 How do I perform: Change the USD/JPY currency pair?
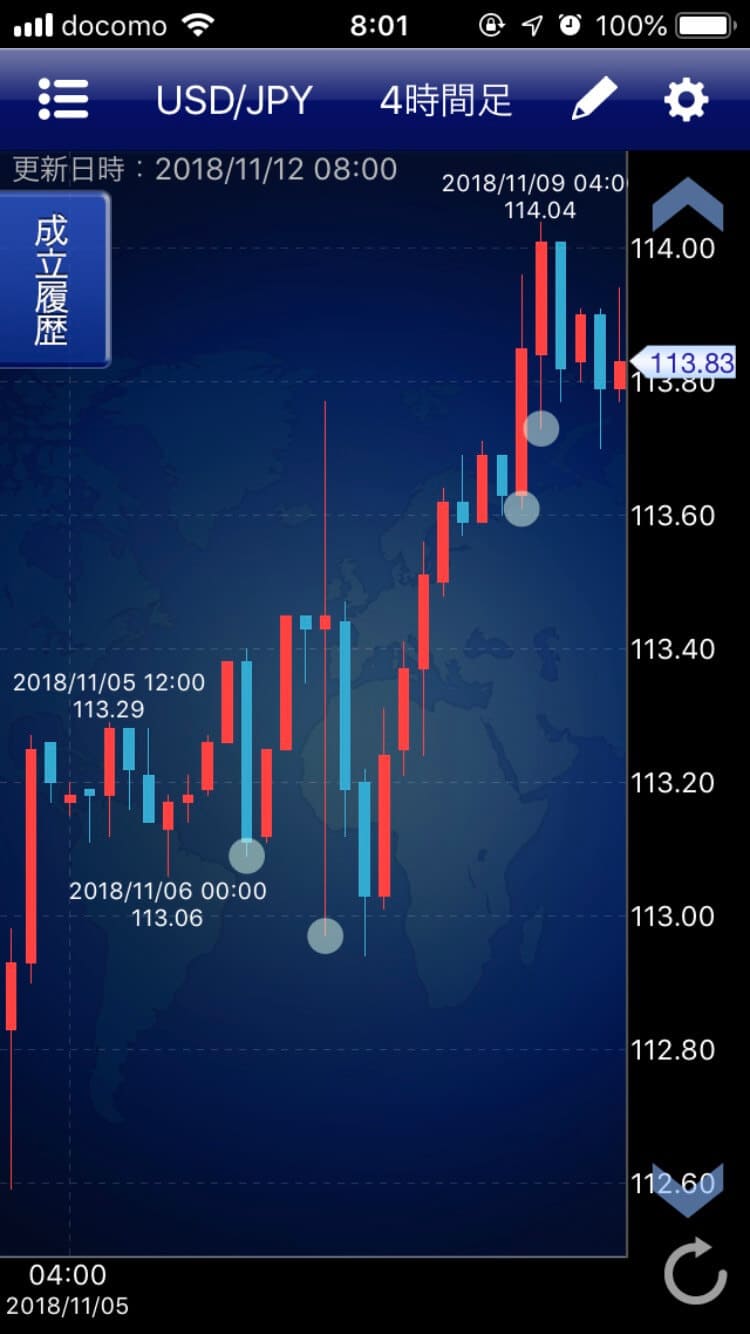point(234,101)
